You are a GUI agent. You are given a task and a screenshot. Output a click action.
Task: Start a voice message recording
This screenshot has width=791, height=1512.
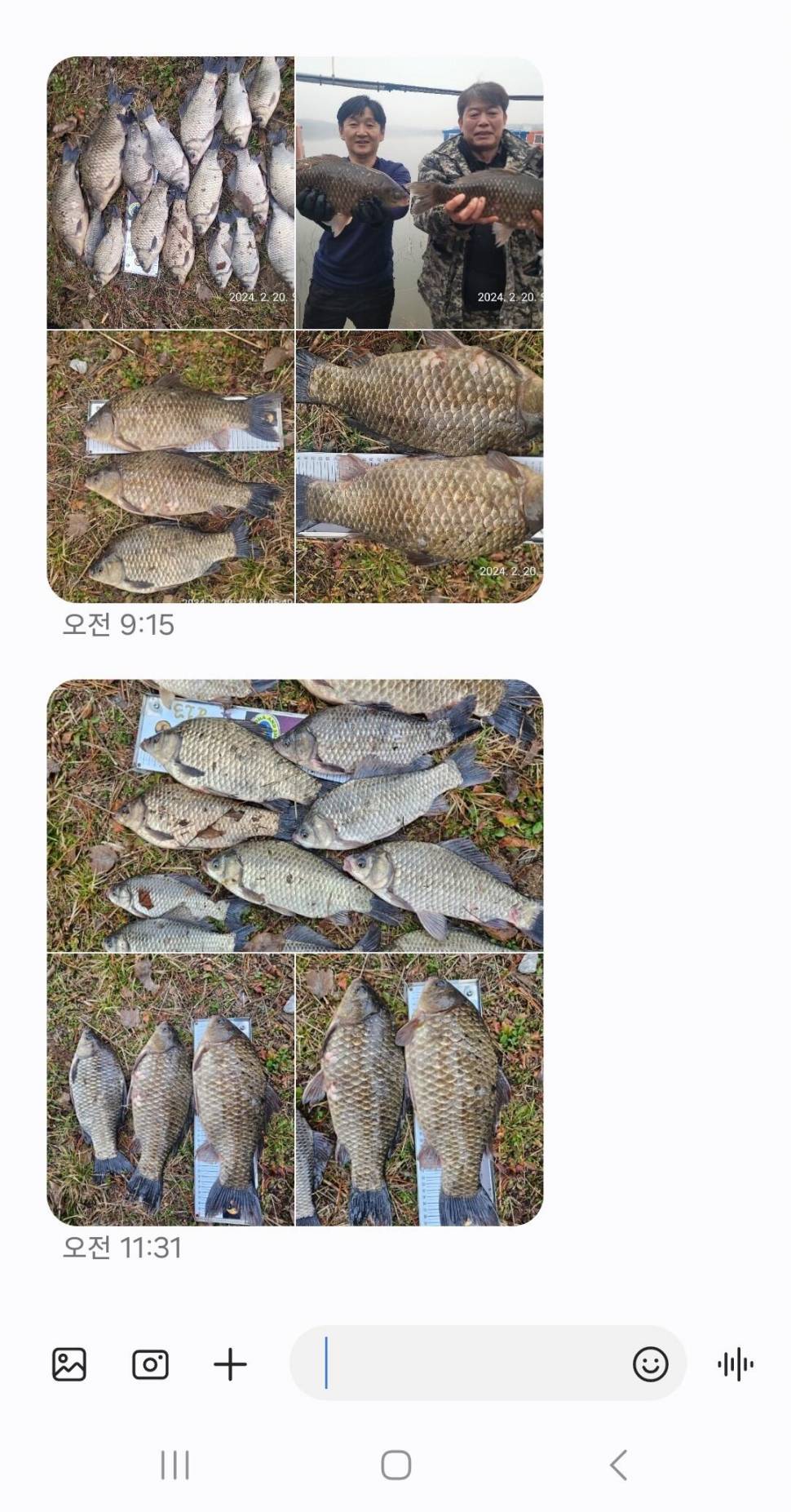coord(736,1364)
